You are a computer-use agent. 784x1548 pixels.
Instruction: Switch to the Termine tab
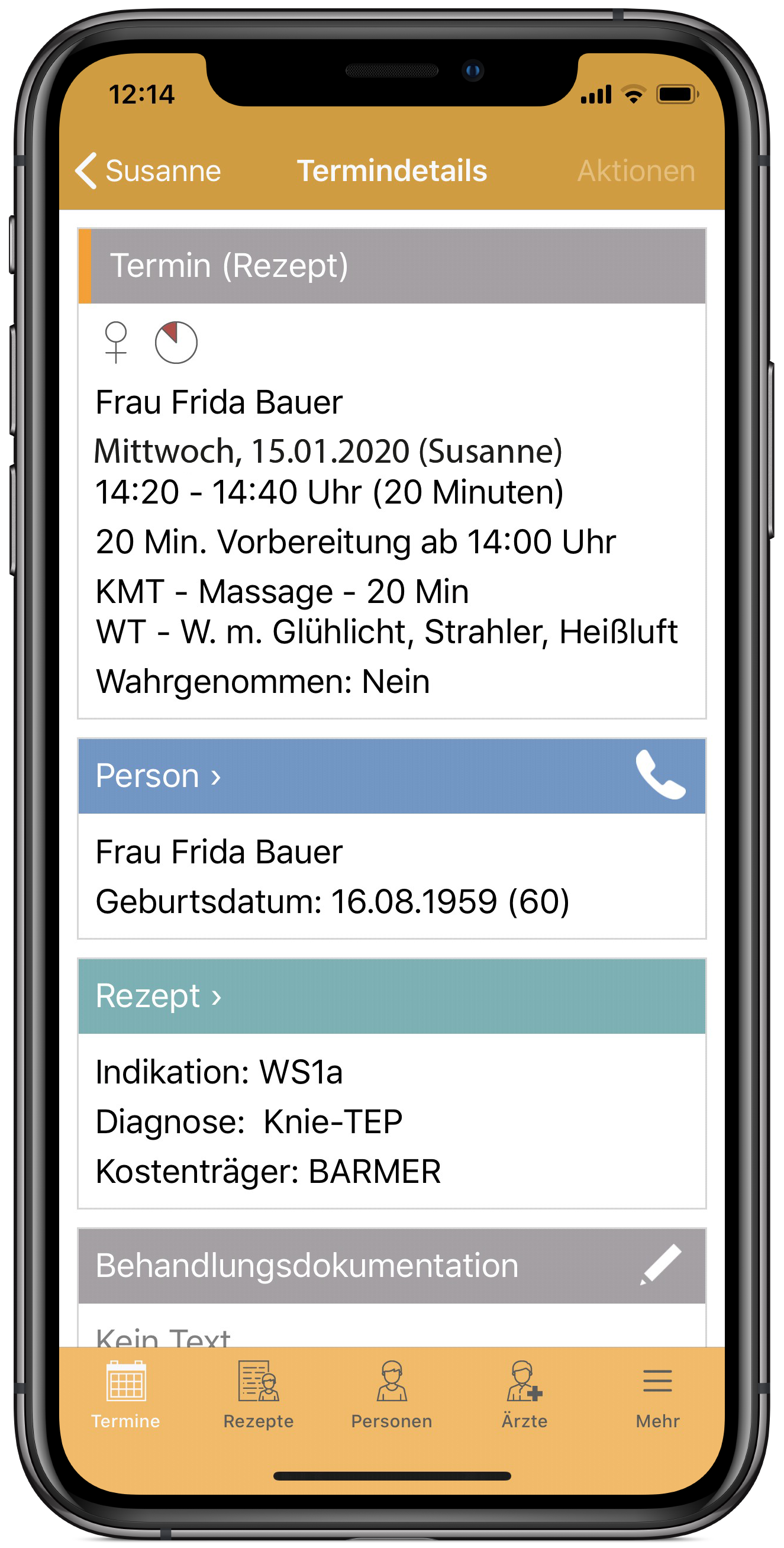coord(125,1394)
